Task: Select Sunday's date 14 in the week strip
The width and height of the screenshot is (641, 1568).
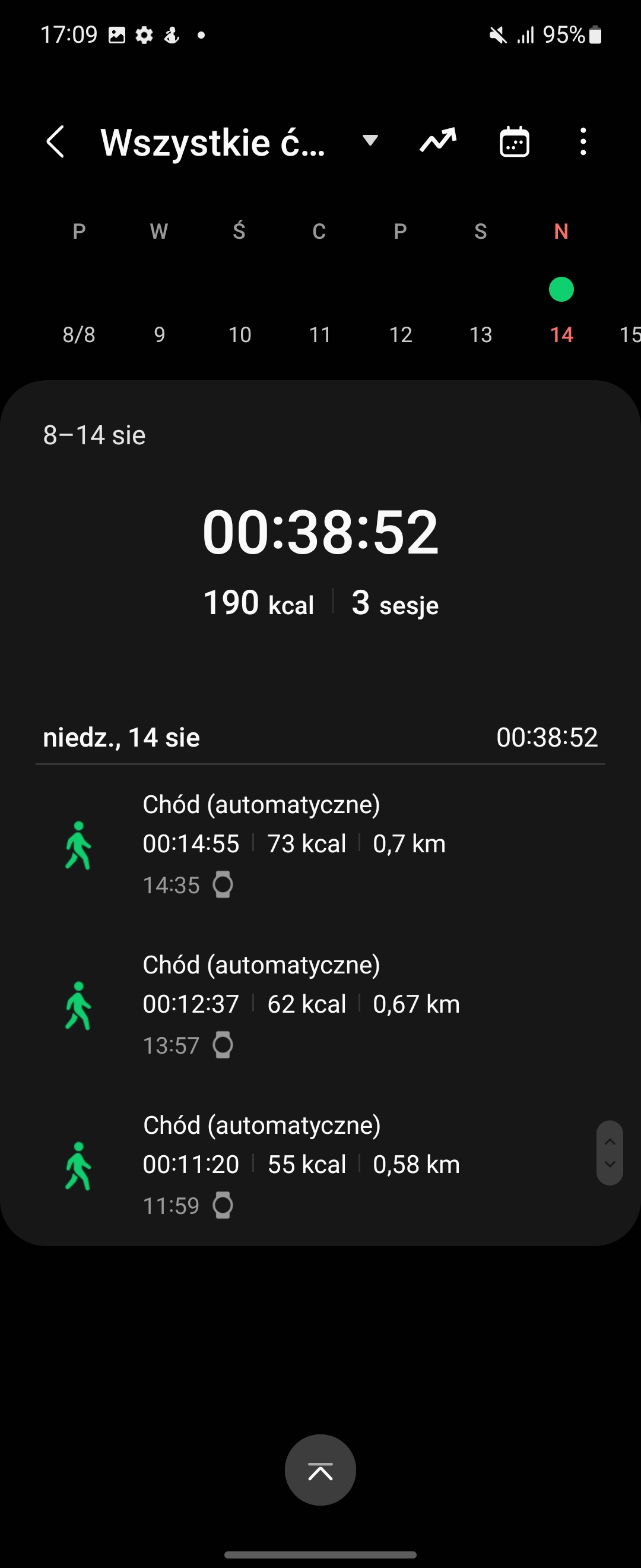Action: (561, 334)
